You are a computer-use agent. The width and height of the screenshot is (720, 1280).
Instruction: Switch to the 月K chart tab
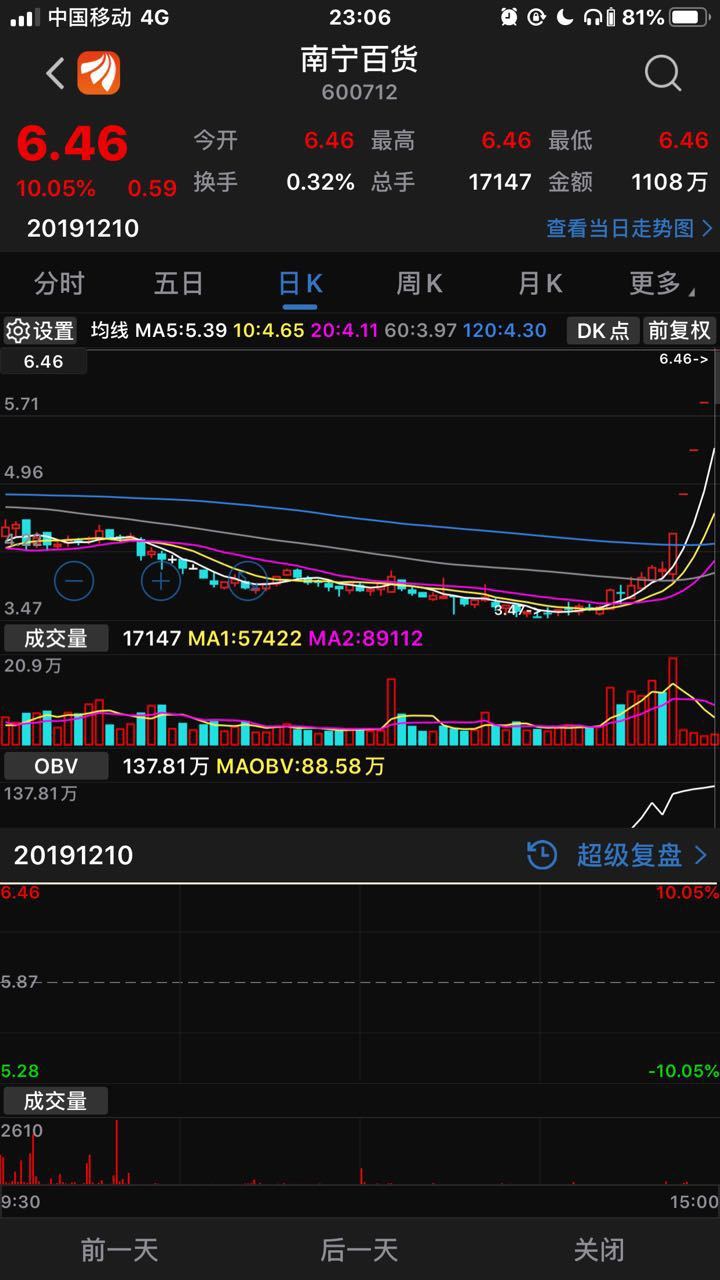tap(540, 284)
